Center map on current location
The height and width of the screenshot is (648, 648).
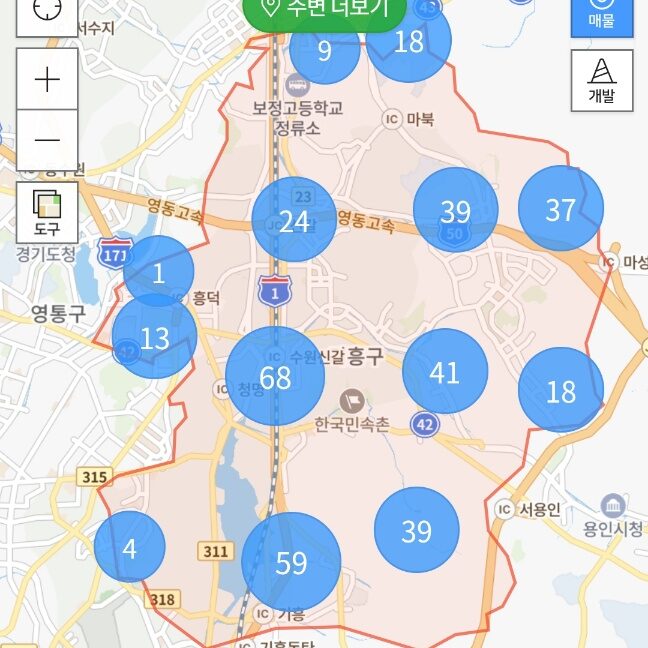click(x=47, y=10)
